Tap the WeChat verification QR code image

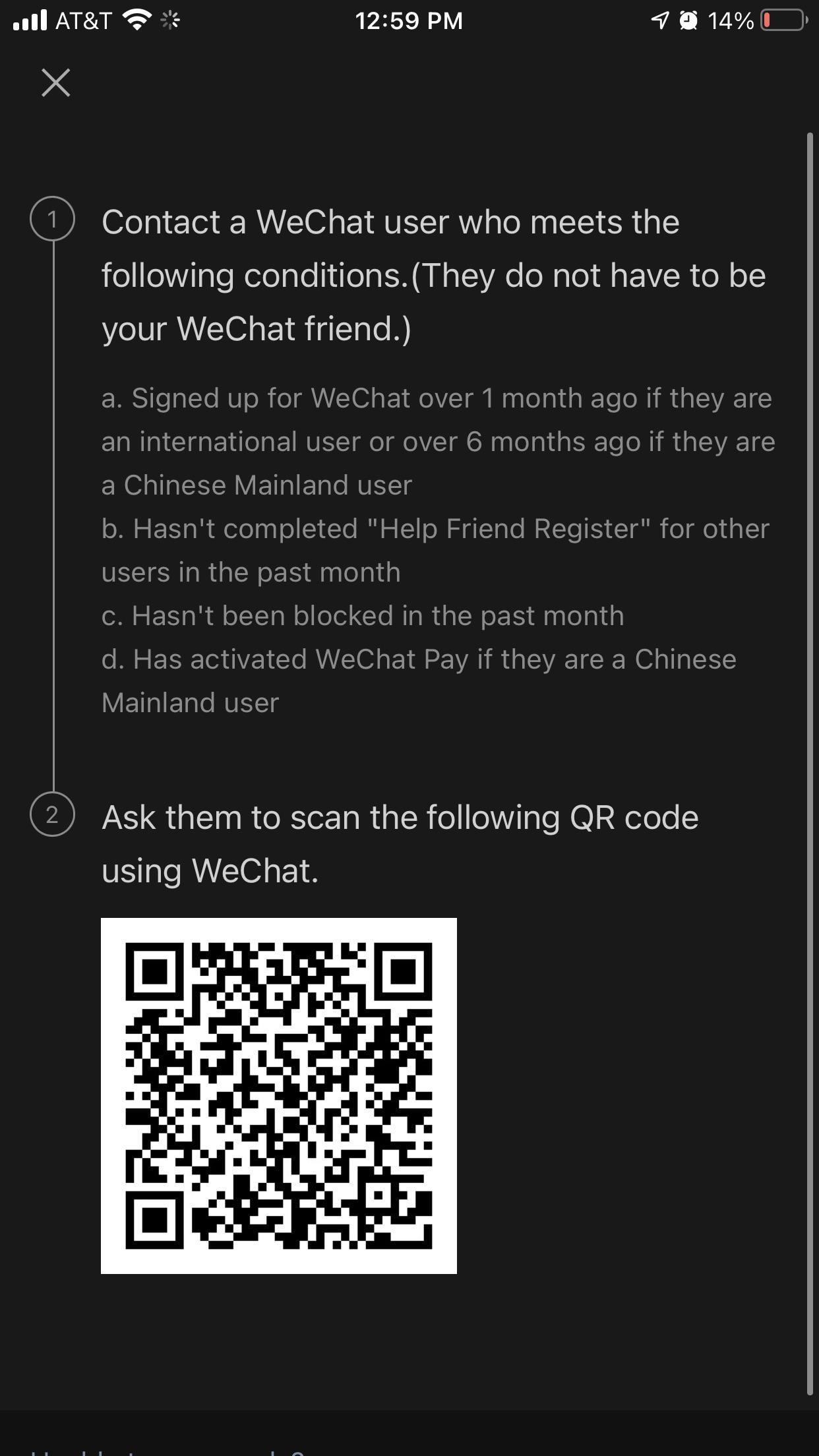pyautogui.click(x=278, y=1095)
